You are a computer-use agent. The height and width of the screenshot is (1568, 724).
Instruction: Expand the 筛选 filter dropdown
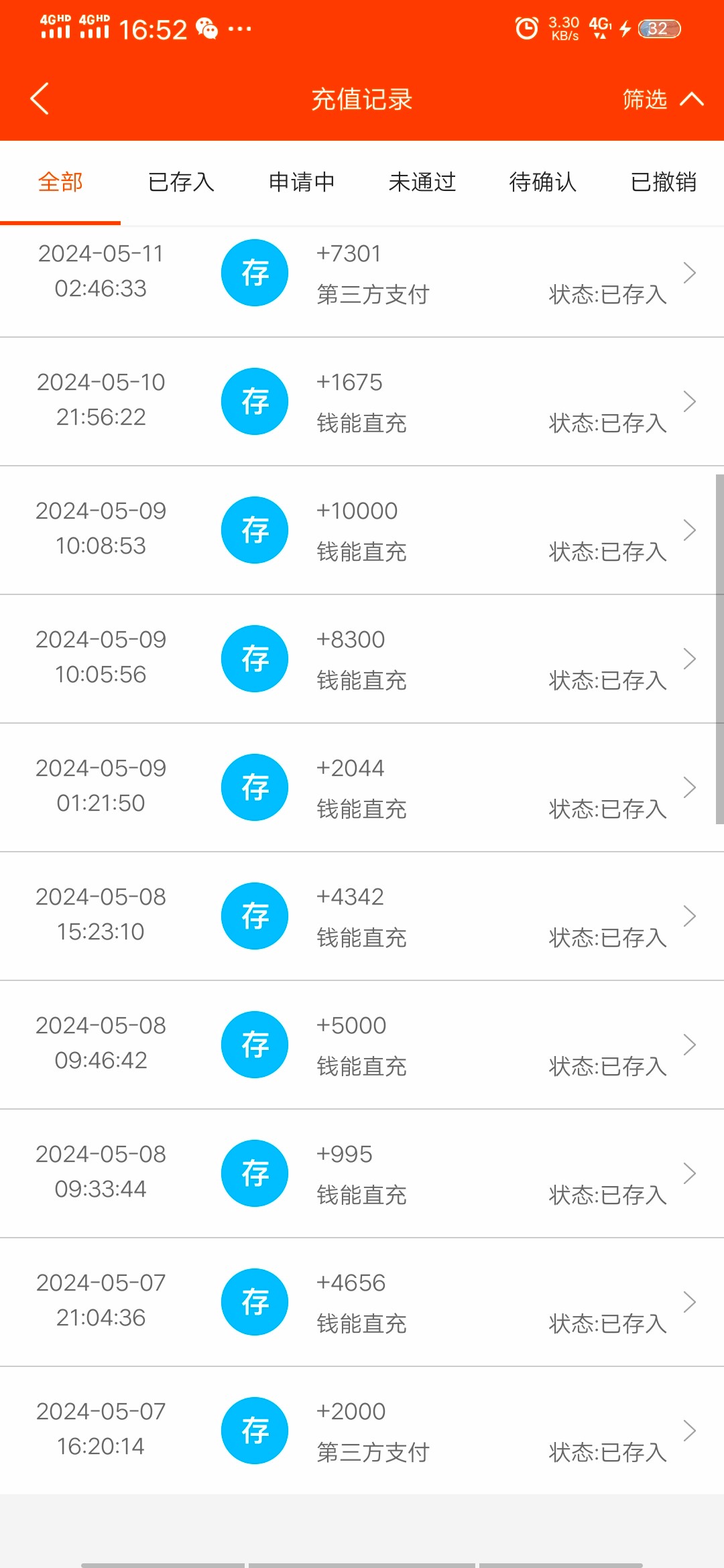pos(662,99)
